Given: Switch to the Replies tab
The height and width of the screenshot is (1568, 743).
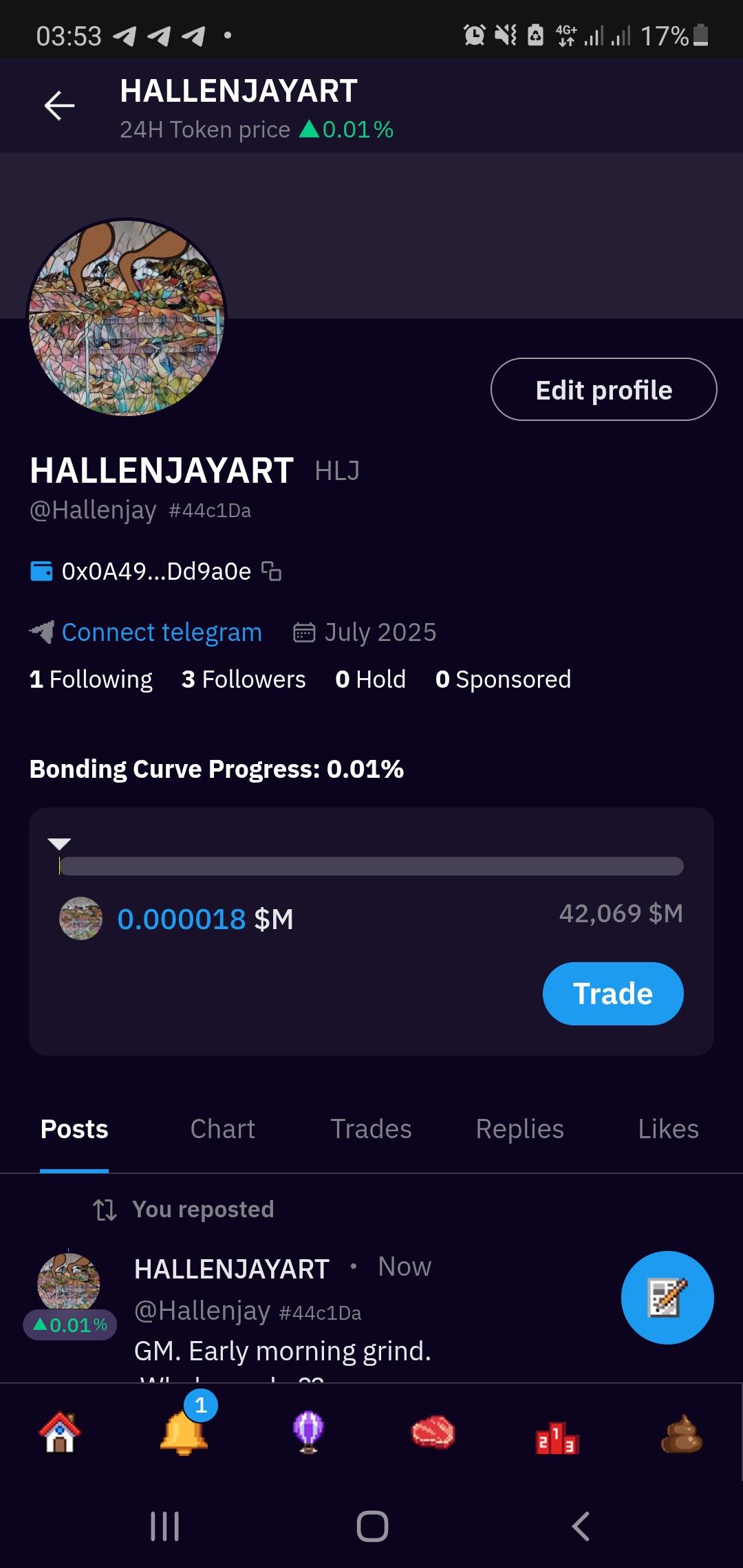Looking at the screenshot, I should tap(519, 1129).
